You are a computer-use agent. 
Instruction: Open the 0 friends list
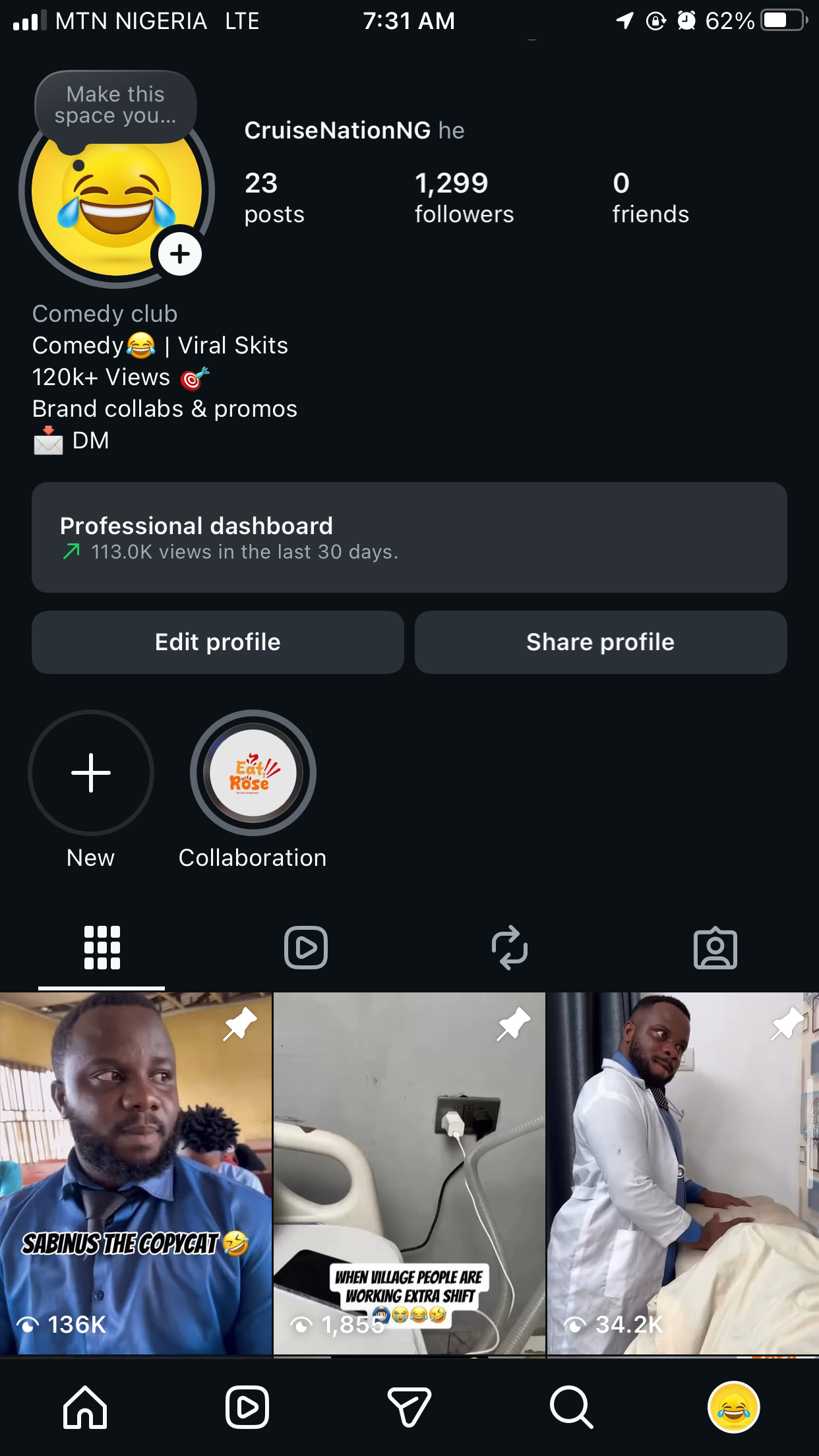[x=650, y=198]
